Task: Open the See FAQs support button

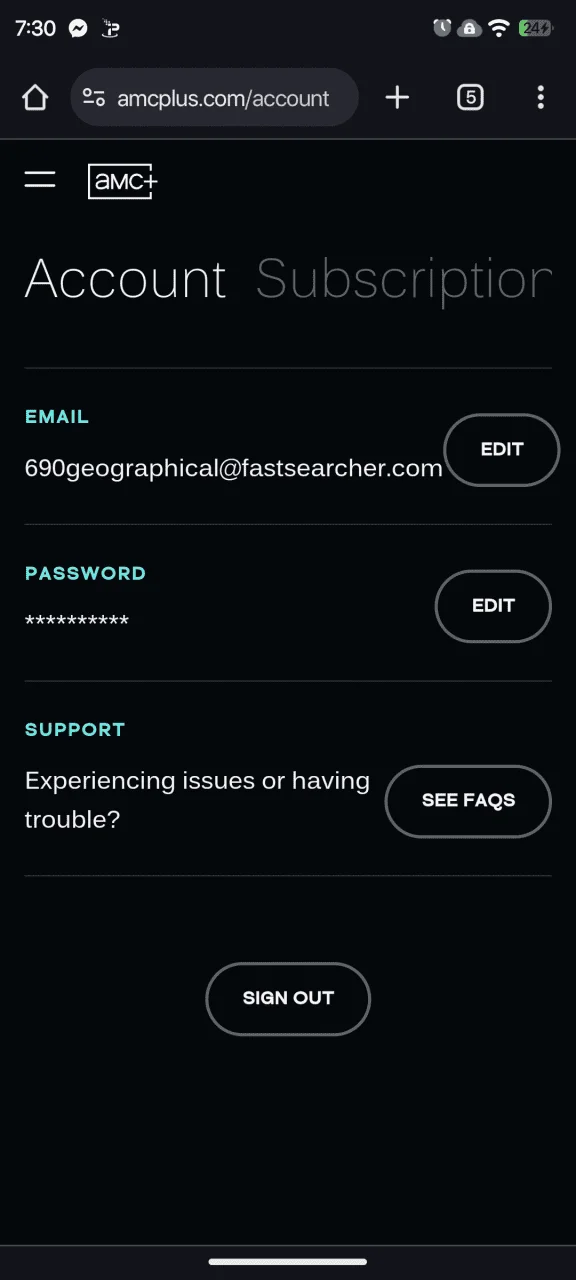Action: click(468, 801)
